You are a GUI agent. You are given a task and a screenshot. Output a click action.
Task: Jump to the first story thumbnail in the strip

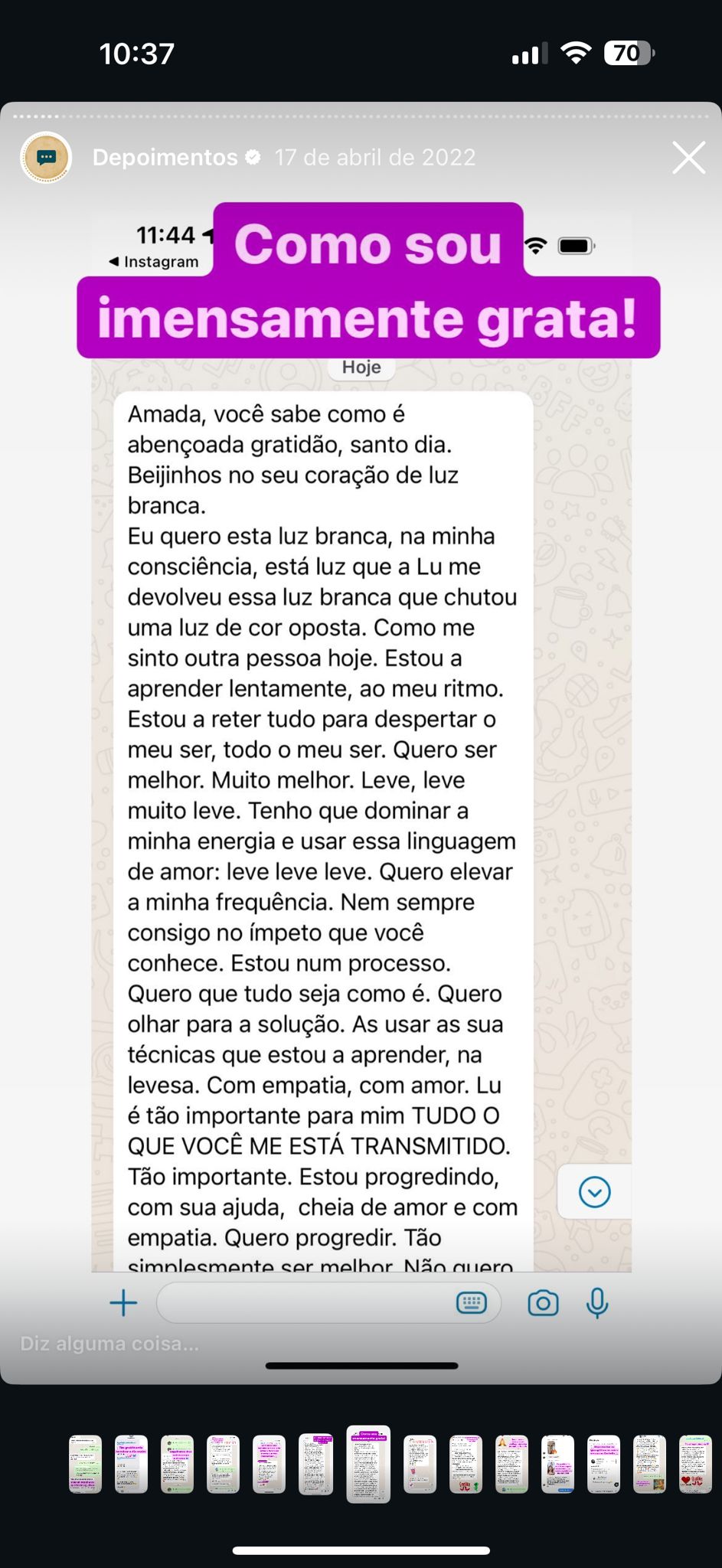click(x=85, y=1463)
